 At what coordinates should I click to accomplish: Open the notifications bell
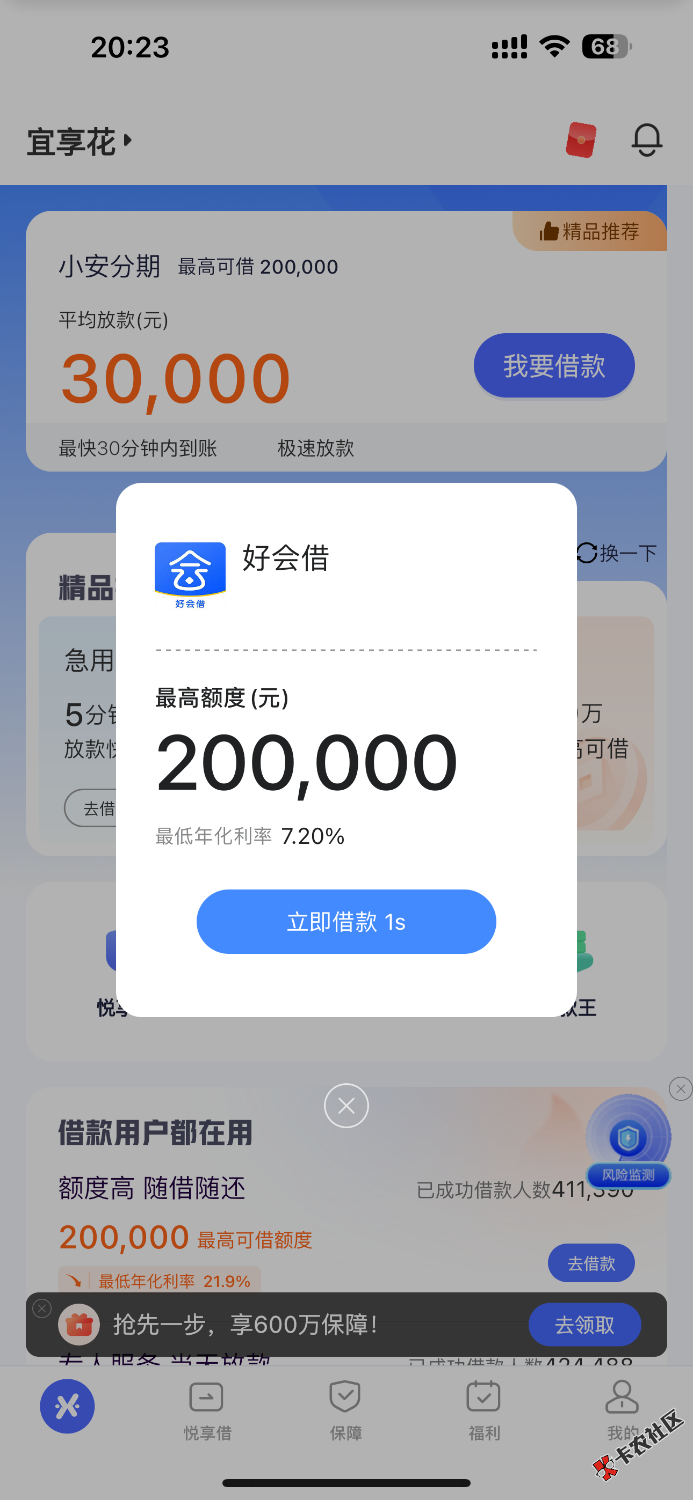647,141
